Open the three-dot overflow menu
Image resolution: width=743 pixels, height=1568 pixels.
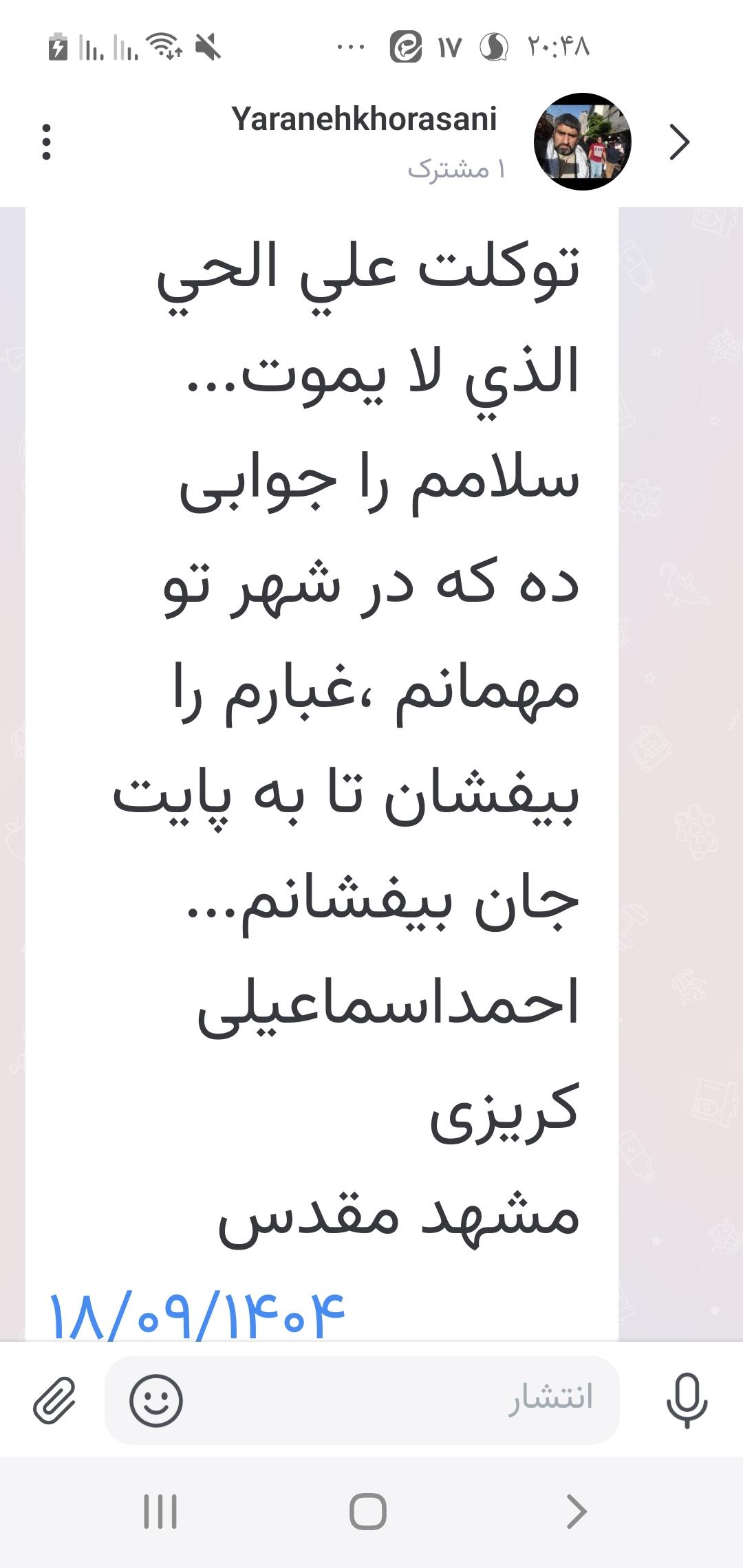point(46,142)
